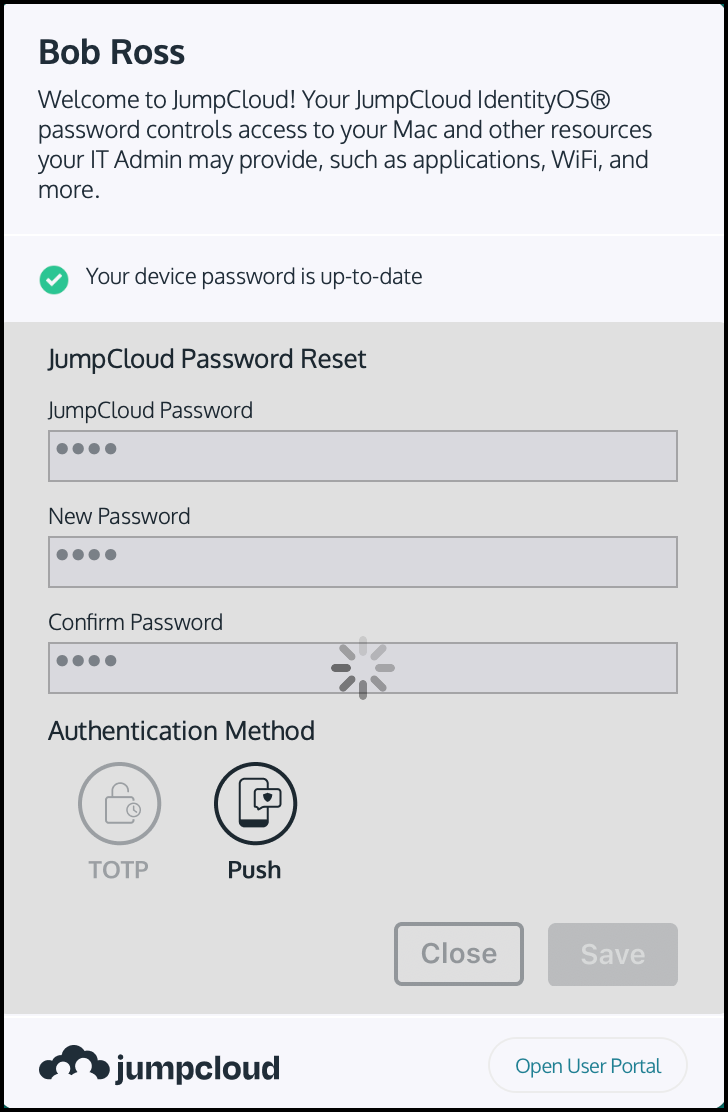Tap the Confirm Password field
The height and width of the screenshot is (1112, 728).
[x=362, y=668]
